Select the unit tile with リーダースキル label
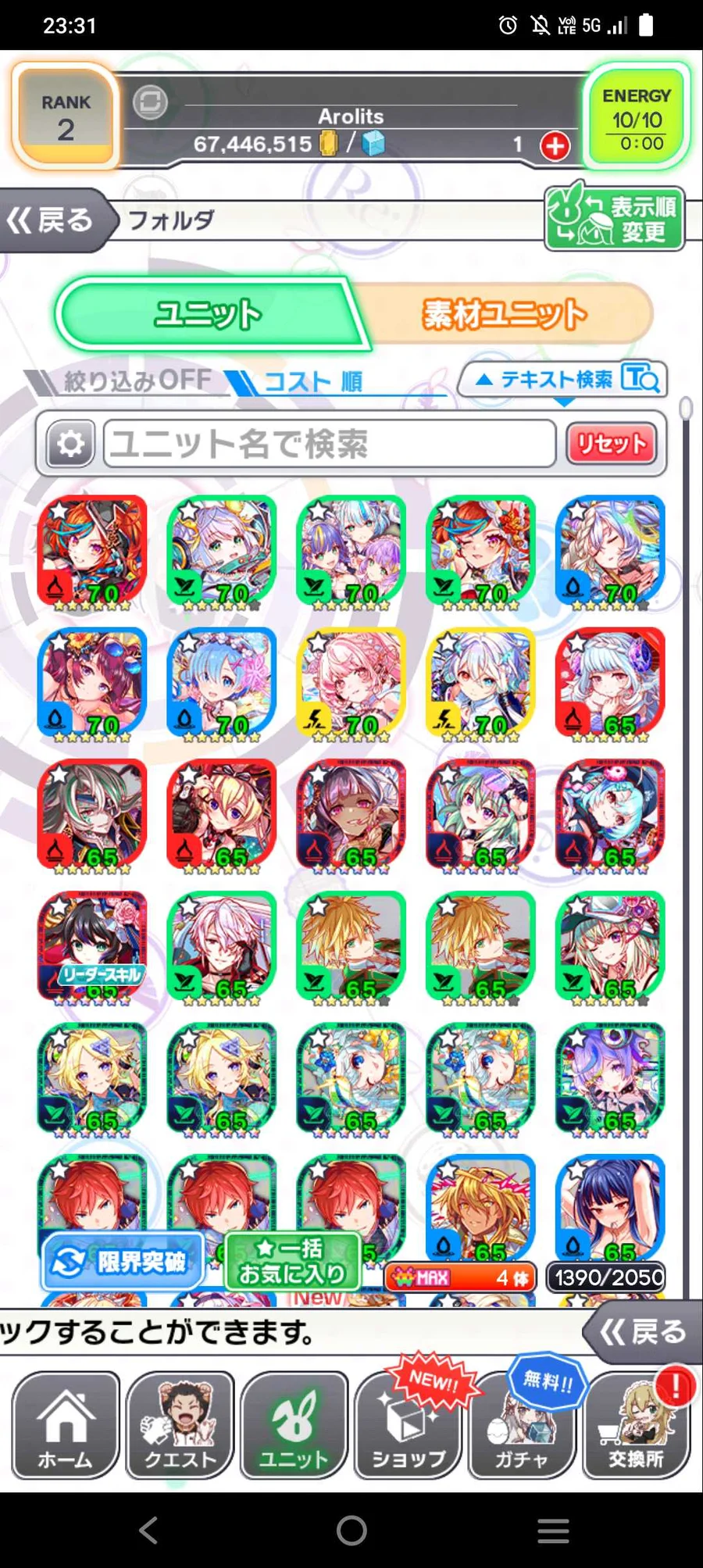The height and width of the screenshot is (1568, 703). [92, 947]
